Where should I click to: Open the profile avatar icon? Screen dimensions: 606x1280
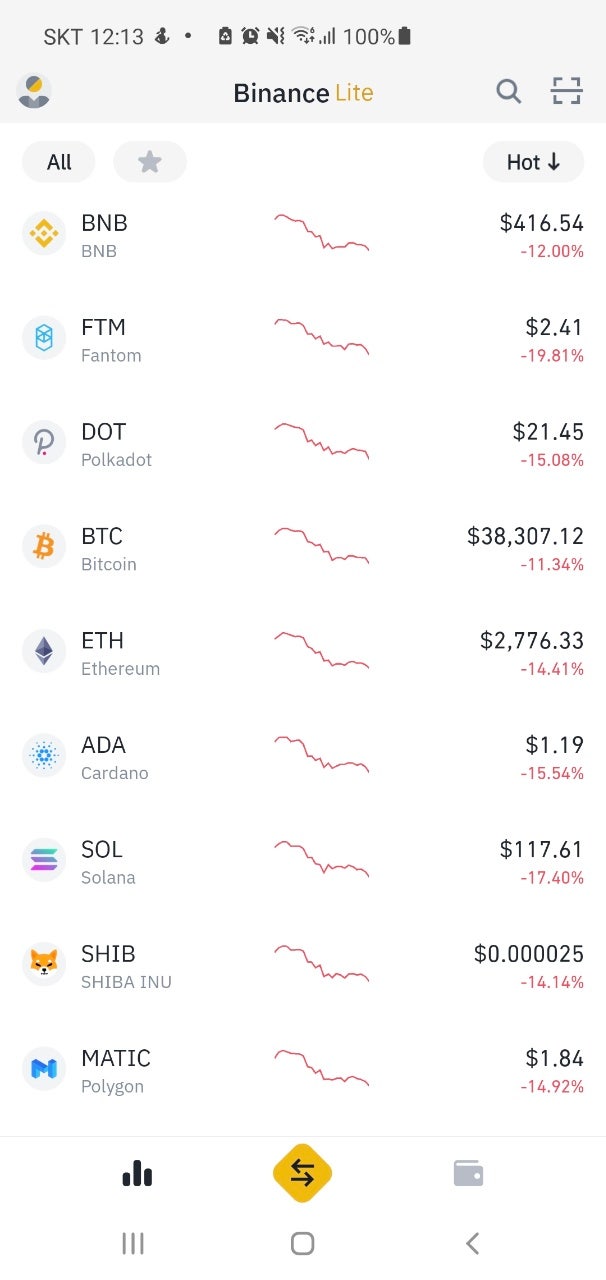coord(34,92)
